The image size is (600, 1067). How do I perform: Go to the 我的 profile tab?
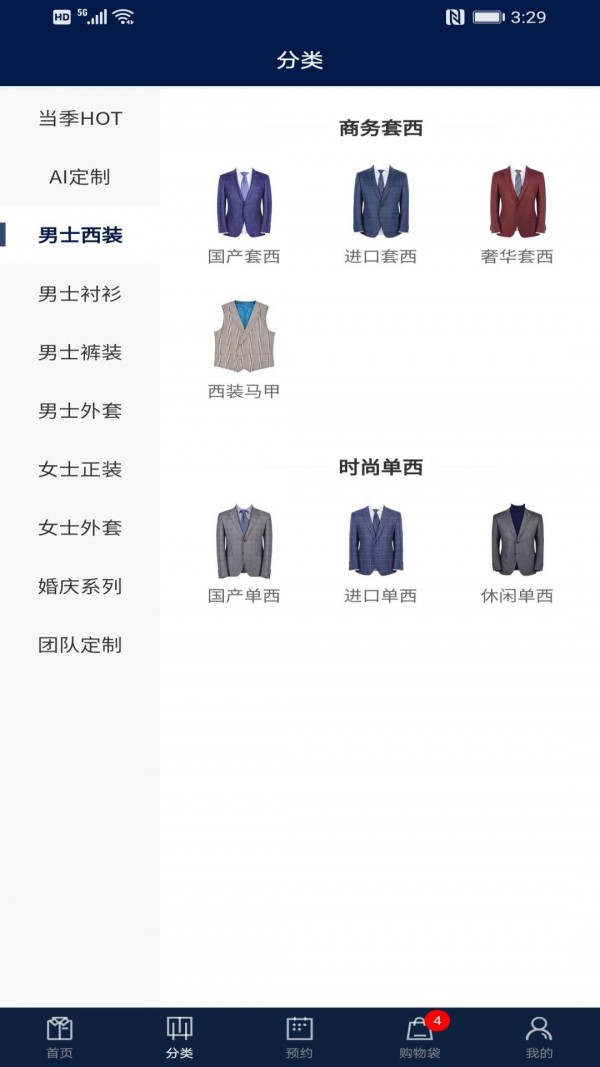[539, 1037]
